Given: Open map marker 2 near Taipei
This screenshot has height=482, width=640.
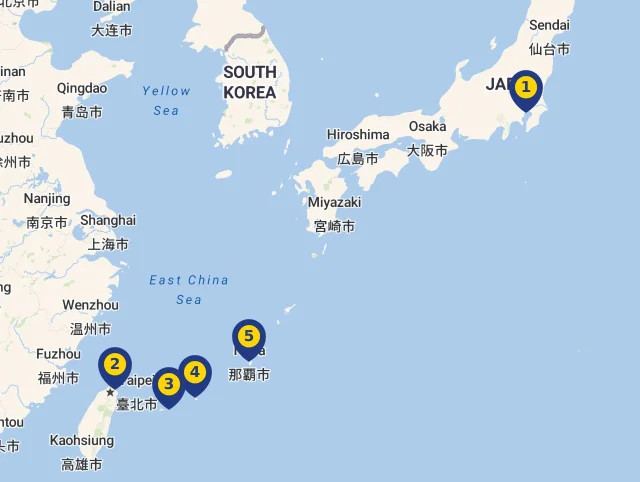Looking at the screenshot, I should coord(115,365).
